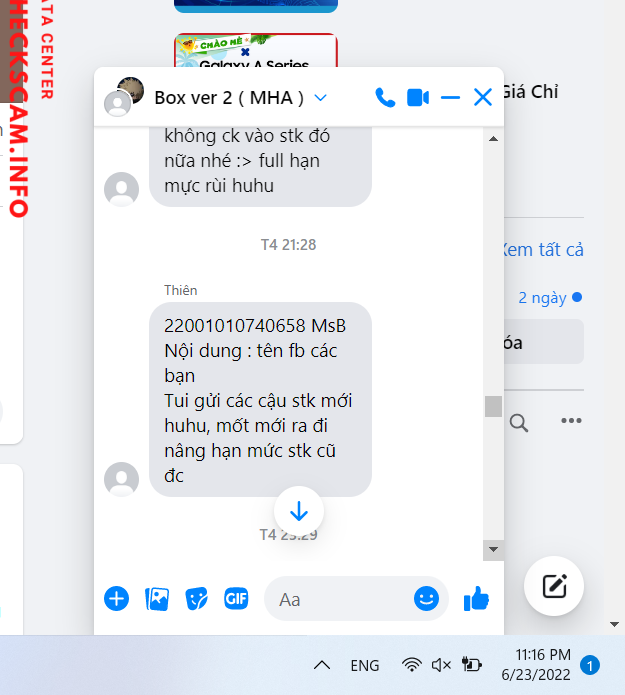The image size is (625, 695).
Task: Open more actions with the plus icon
Action: 117,599
